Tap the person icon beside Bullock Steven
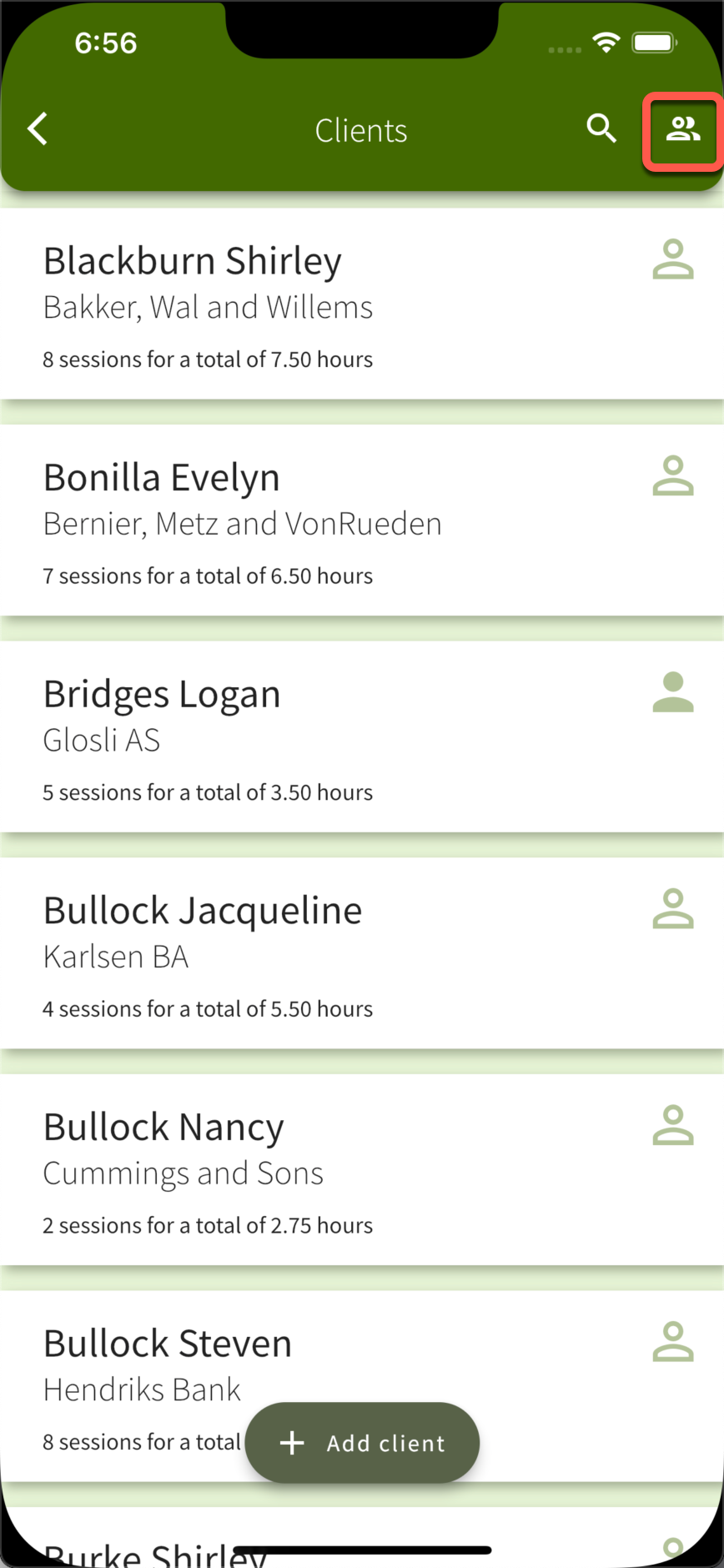 (x=673, y=1342)
